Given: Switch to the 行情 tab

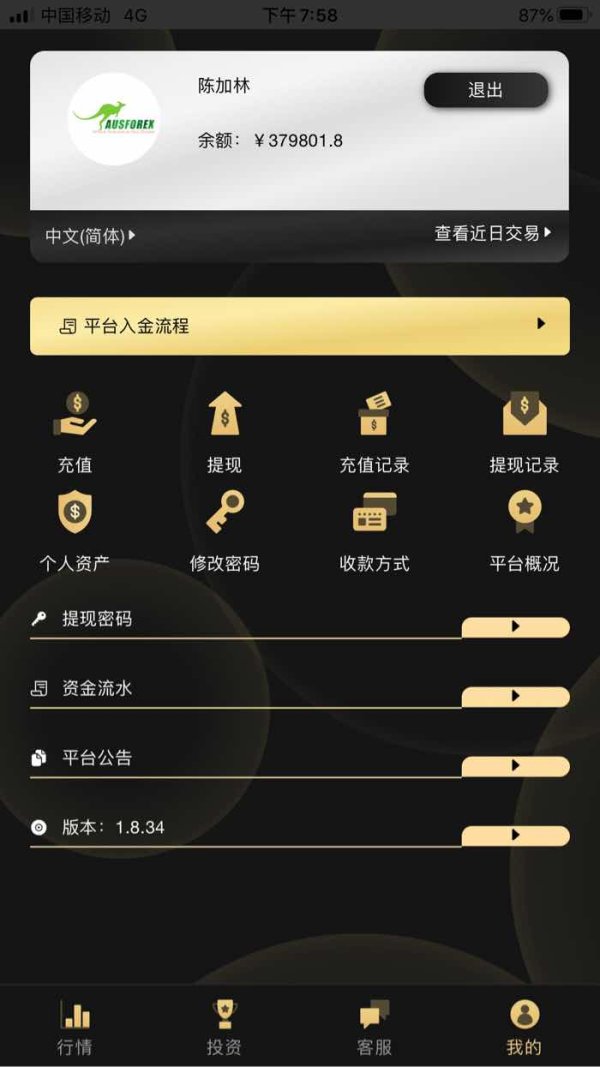Looking at the screenshot, I should [x=75, y=1027].
